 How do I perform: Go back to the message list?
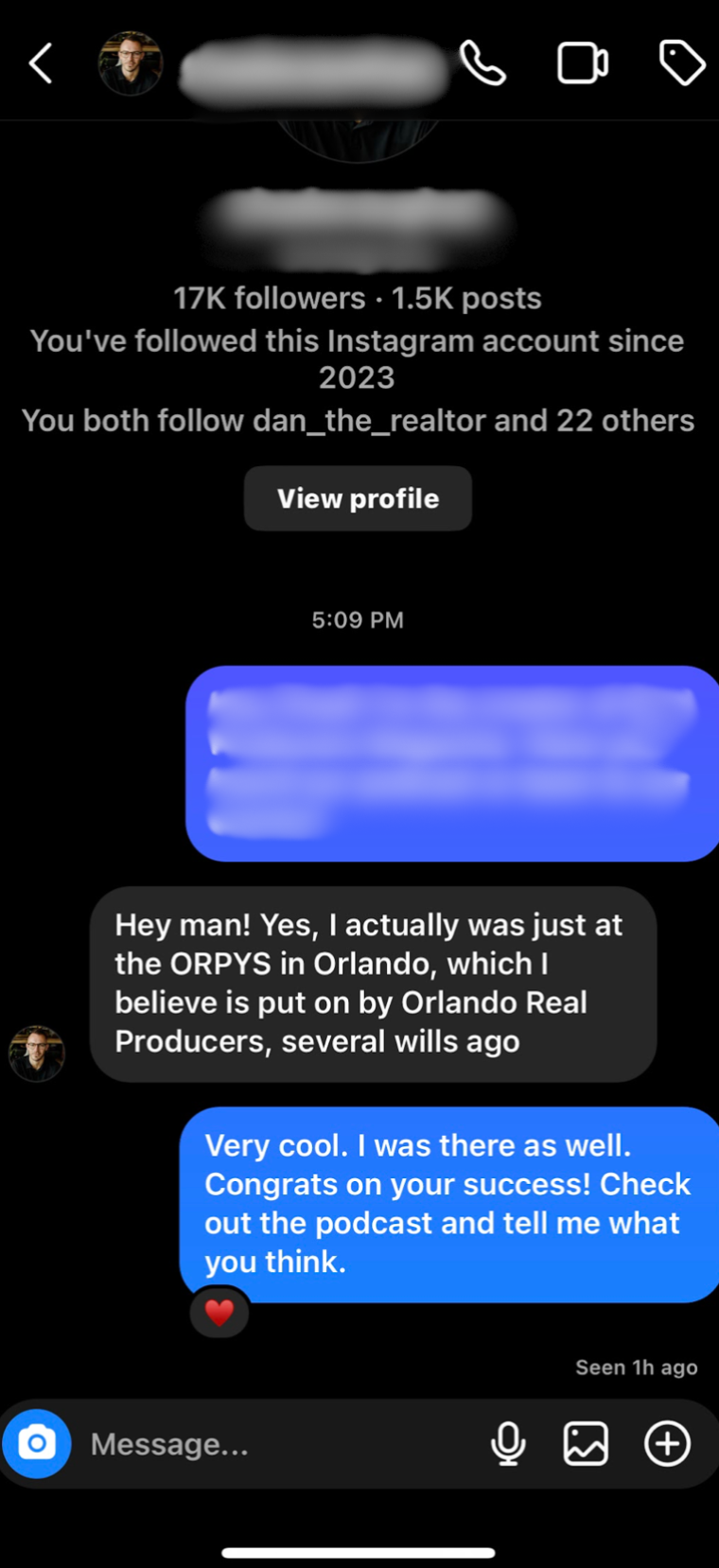pos(41,64)
